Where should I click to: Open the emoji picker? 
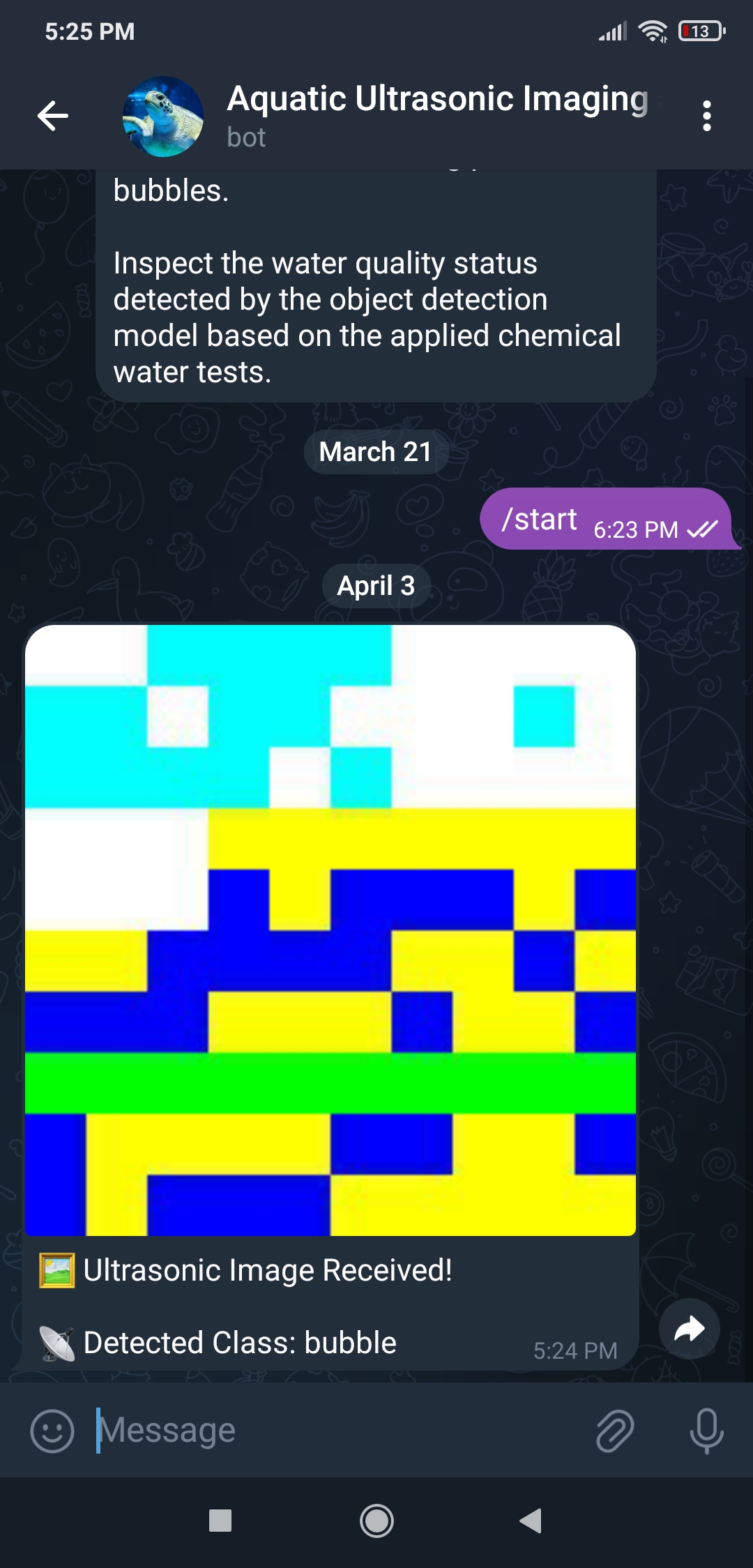pos(52,1431)
